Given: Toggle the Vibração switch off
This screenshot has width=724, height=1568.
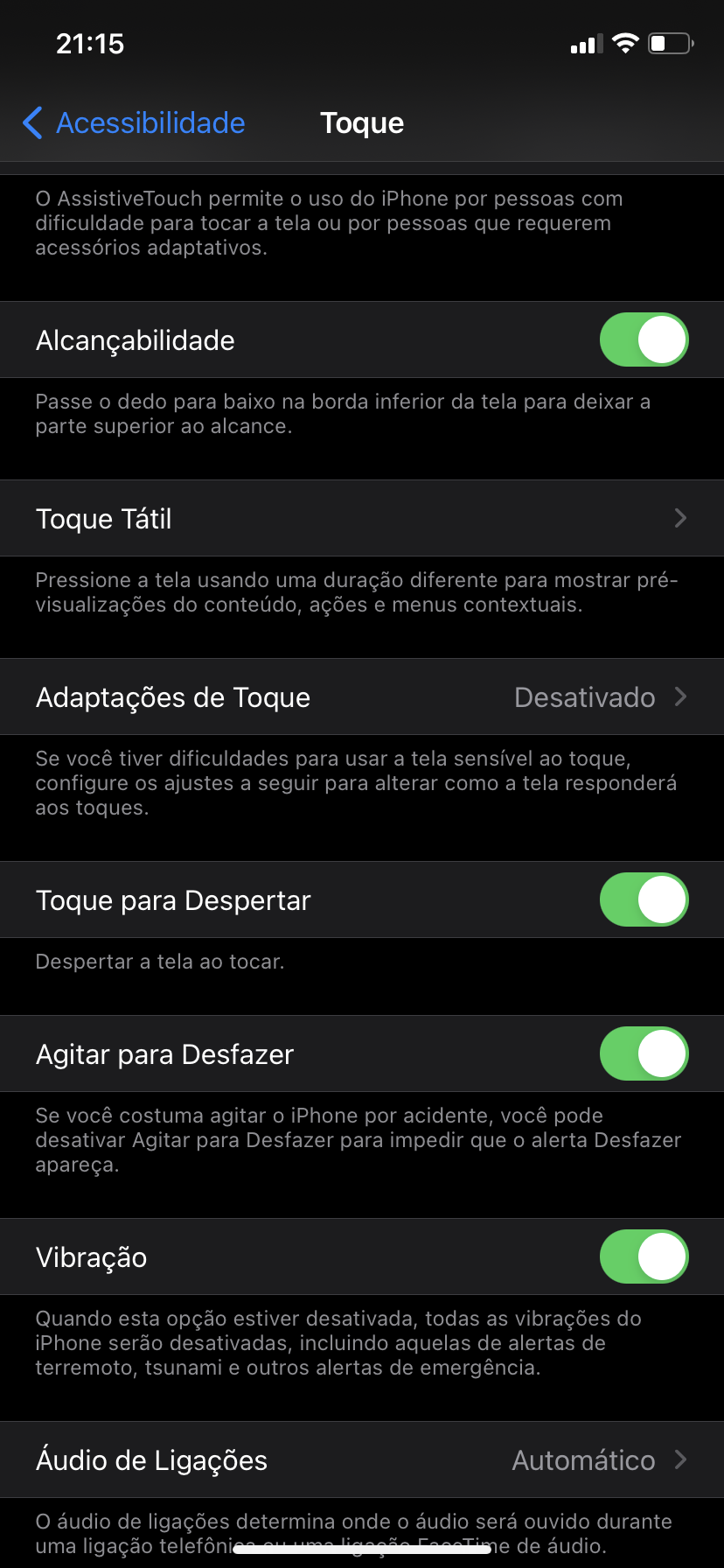Looking at the screenshot, I should coord(644,1257).
